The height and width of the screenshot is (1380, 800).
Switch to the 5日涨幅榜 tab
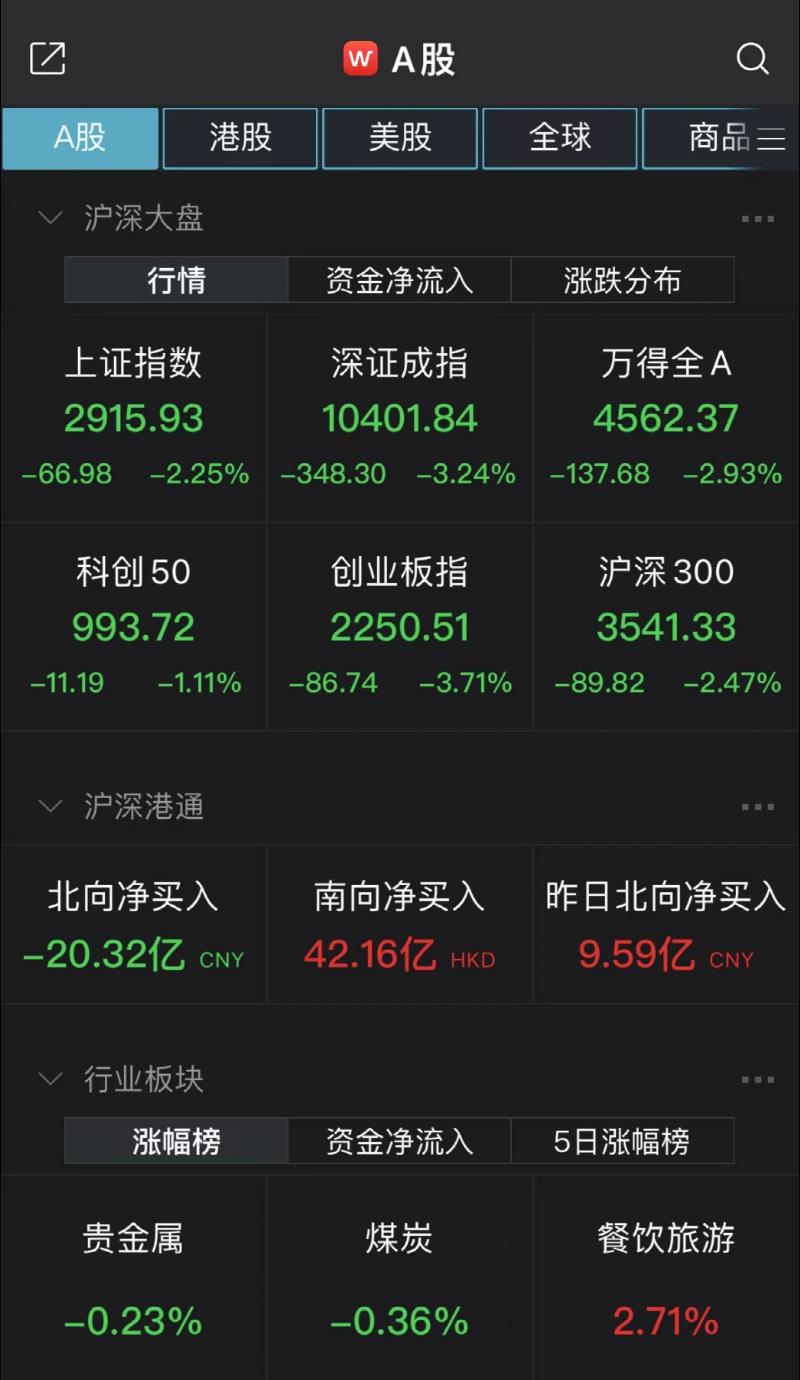622,1141
